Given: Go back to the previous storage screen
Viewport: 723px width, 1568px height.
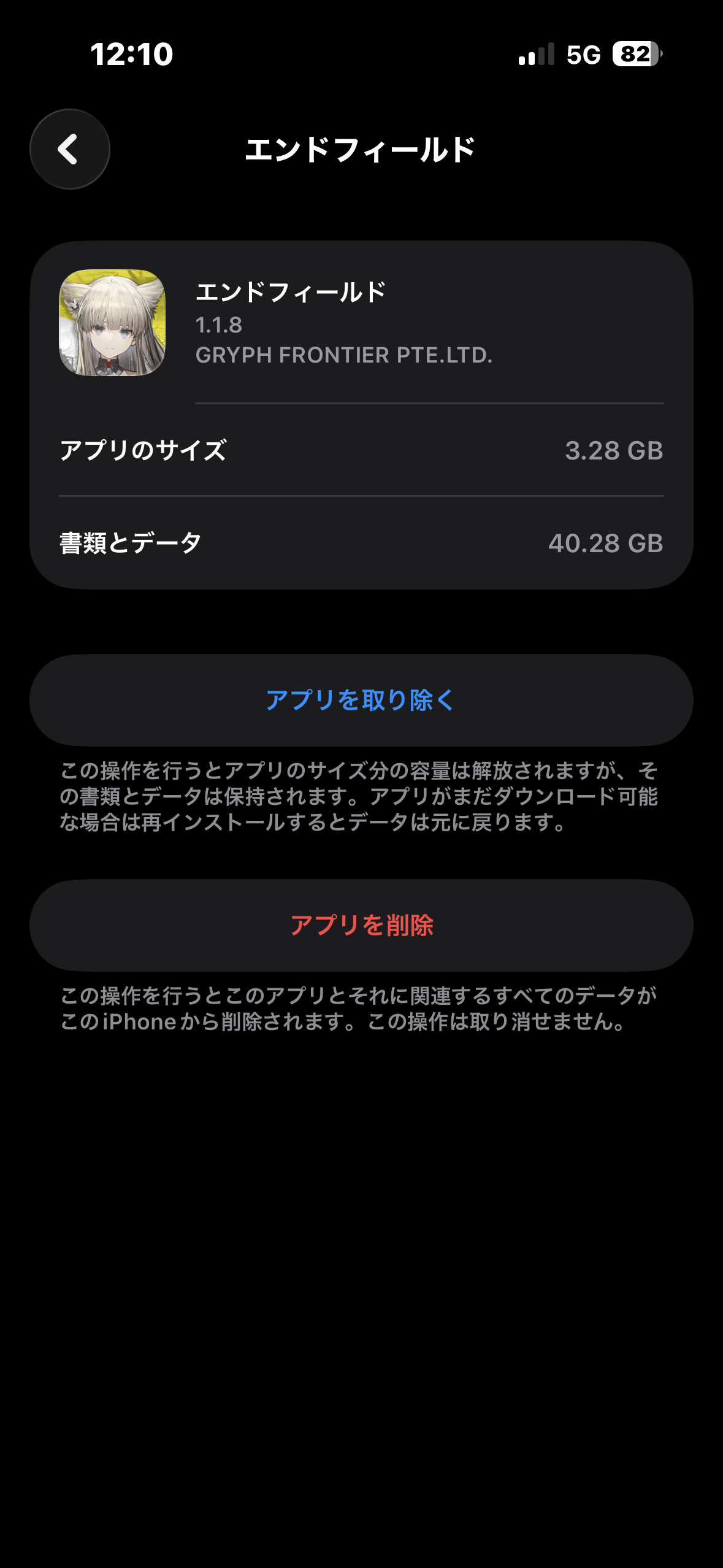Looking at the screenshot, I should [x=69, y=149].
